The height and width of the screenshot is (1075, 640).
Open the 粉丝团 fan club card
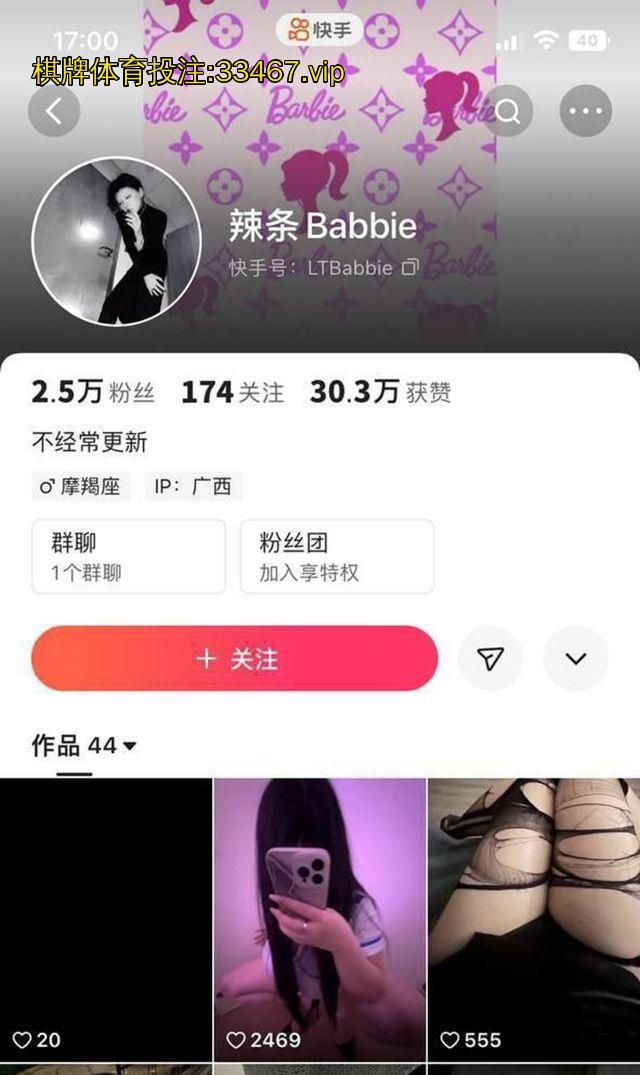click(x=337, y=557)
